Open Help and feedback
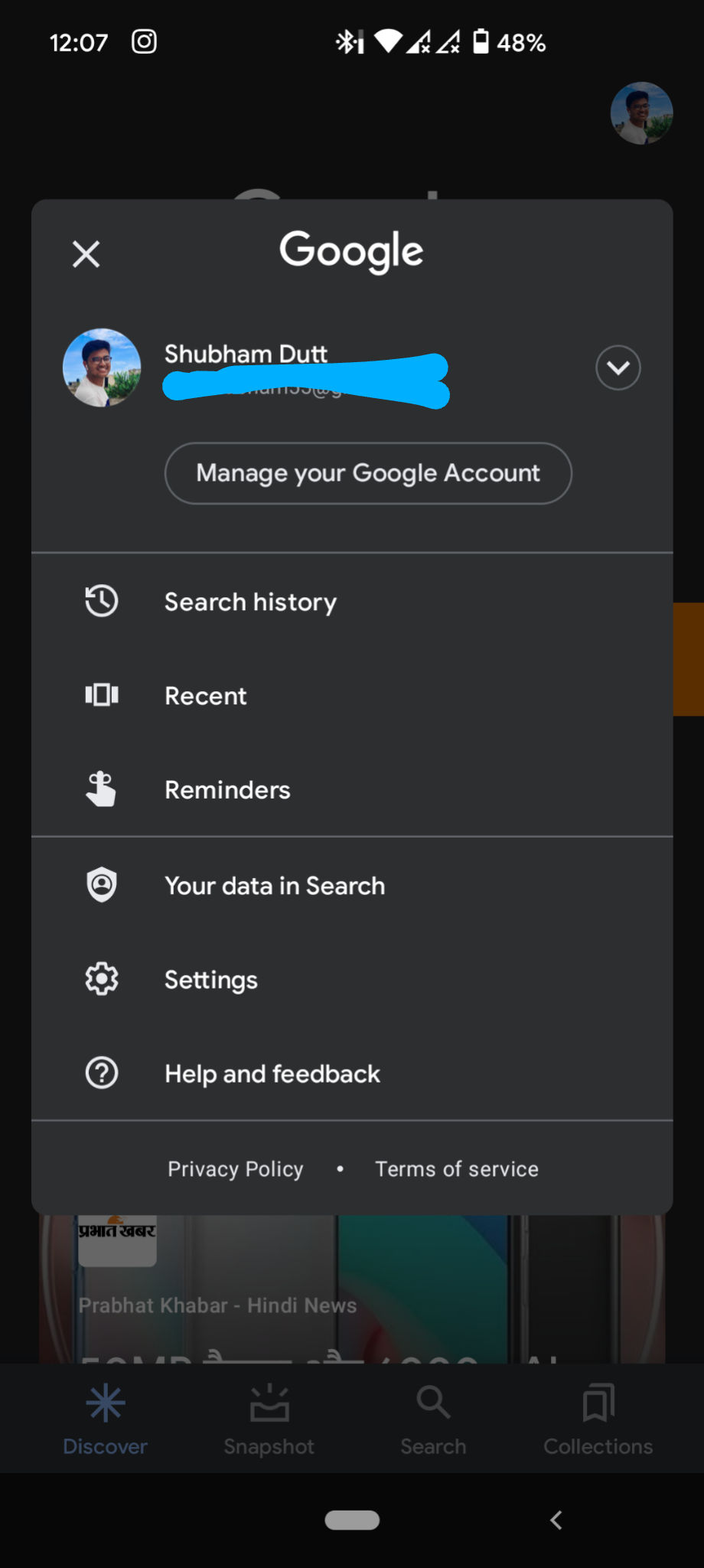 (352, 1073)
